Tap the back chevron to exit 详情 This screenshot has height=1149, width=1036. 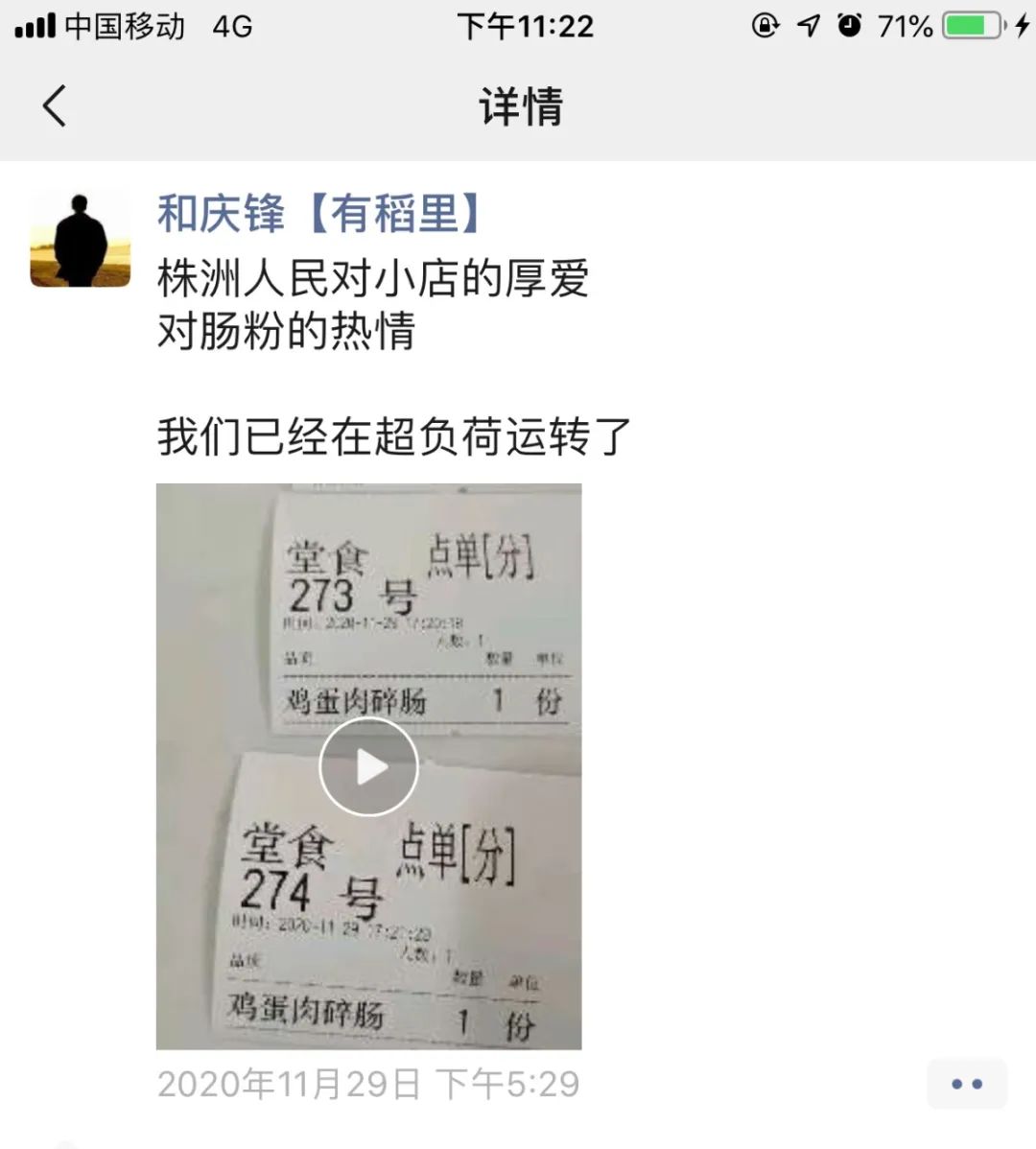pos(55,106)
